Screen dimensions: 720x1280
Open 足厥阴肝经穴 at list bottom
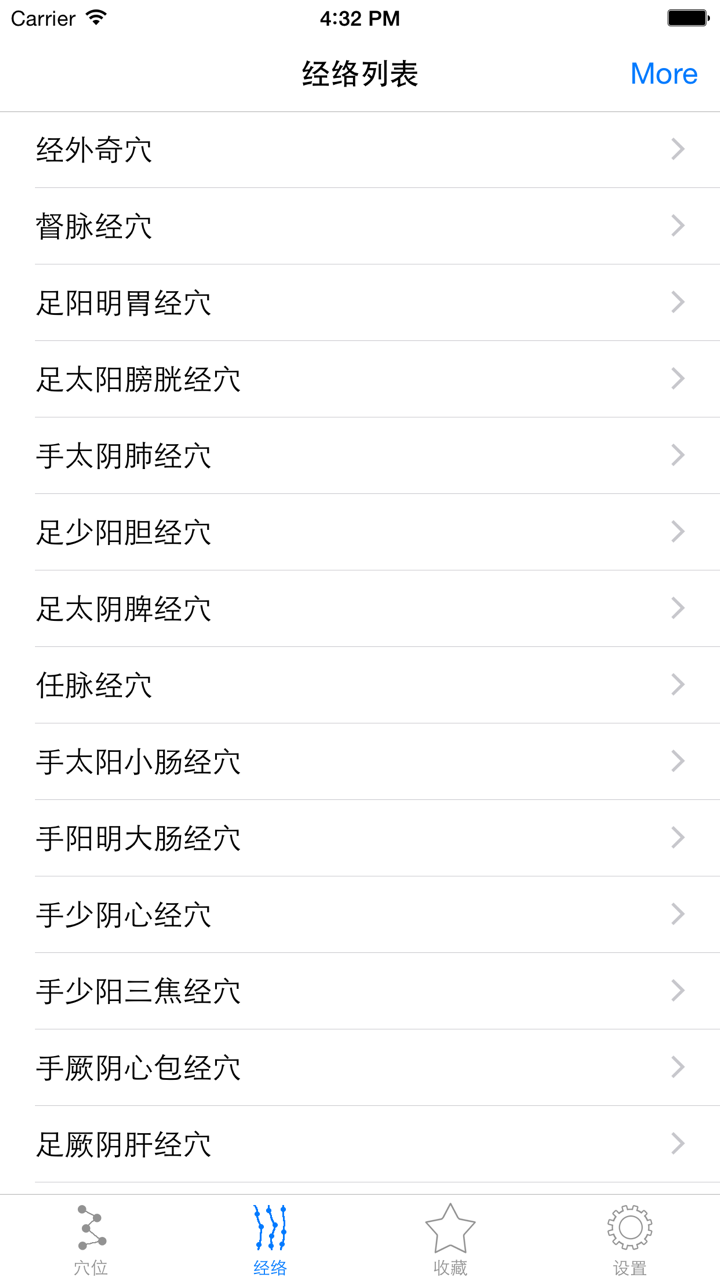[122, 1144]
